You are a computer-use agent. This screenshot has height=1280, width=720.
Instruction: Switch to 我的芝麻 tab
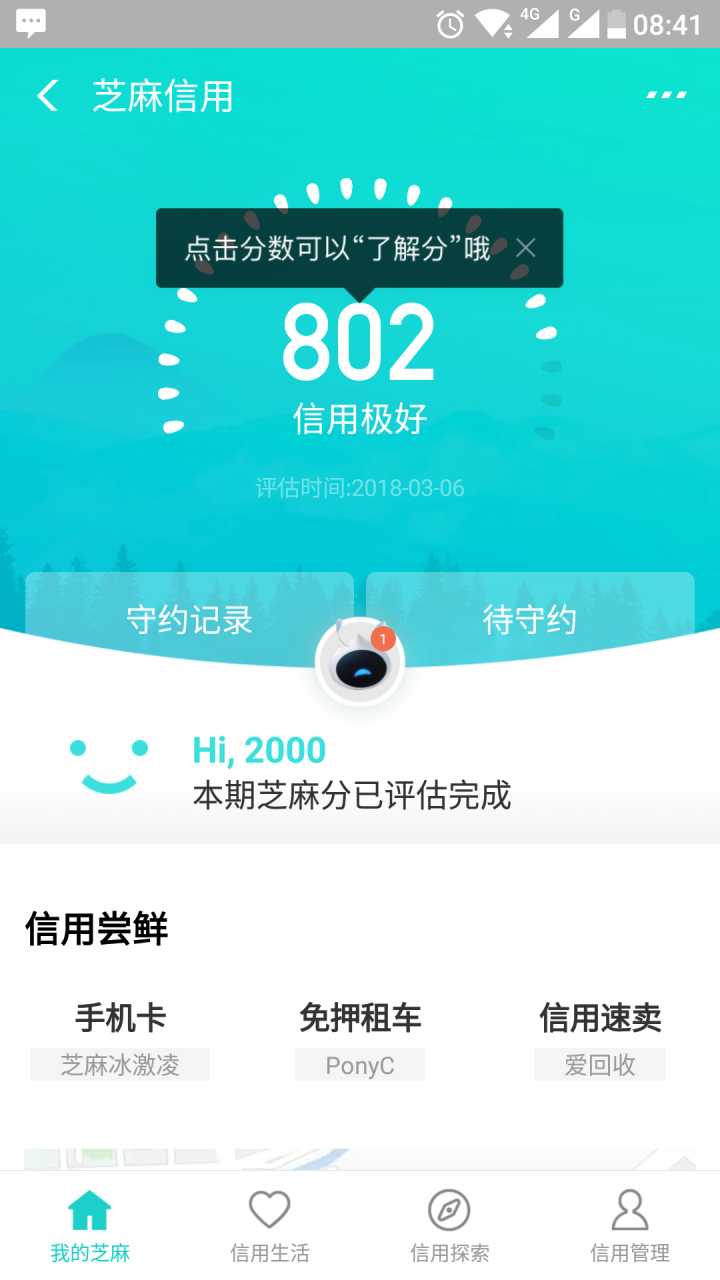tap(90, 1226)
